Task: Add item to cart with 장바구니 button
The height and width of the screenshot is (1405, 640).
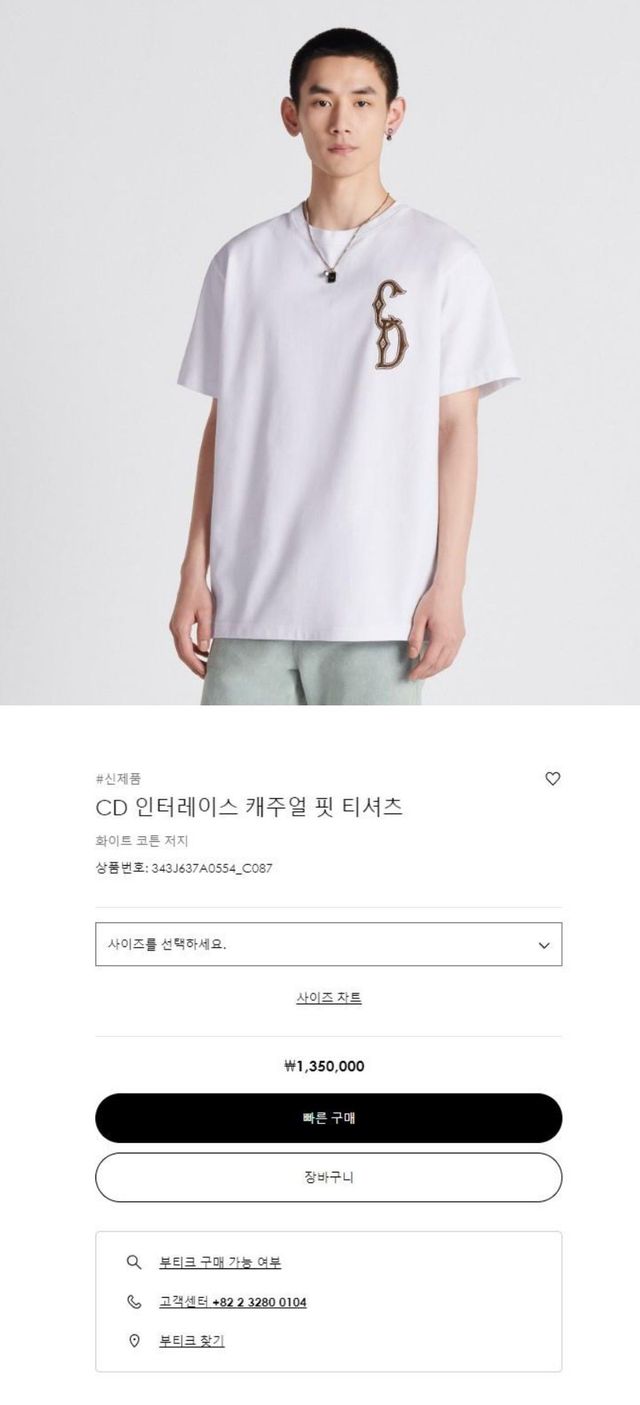Action: point(328,1177)
